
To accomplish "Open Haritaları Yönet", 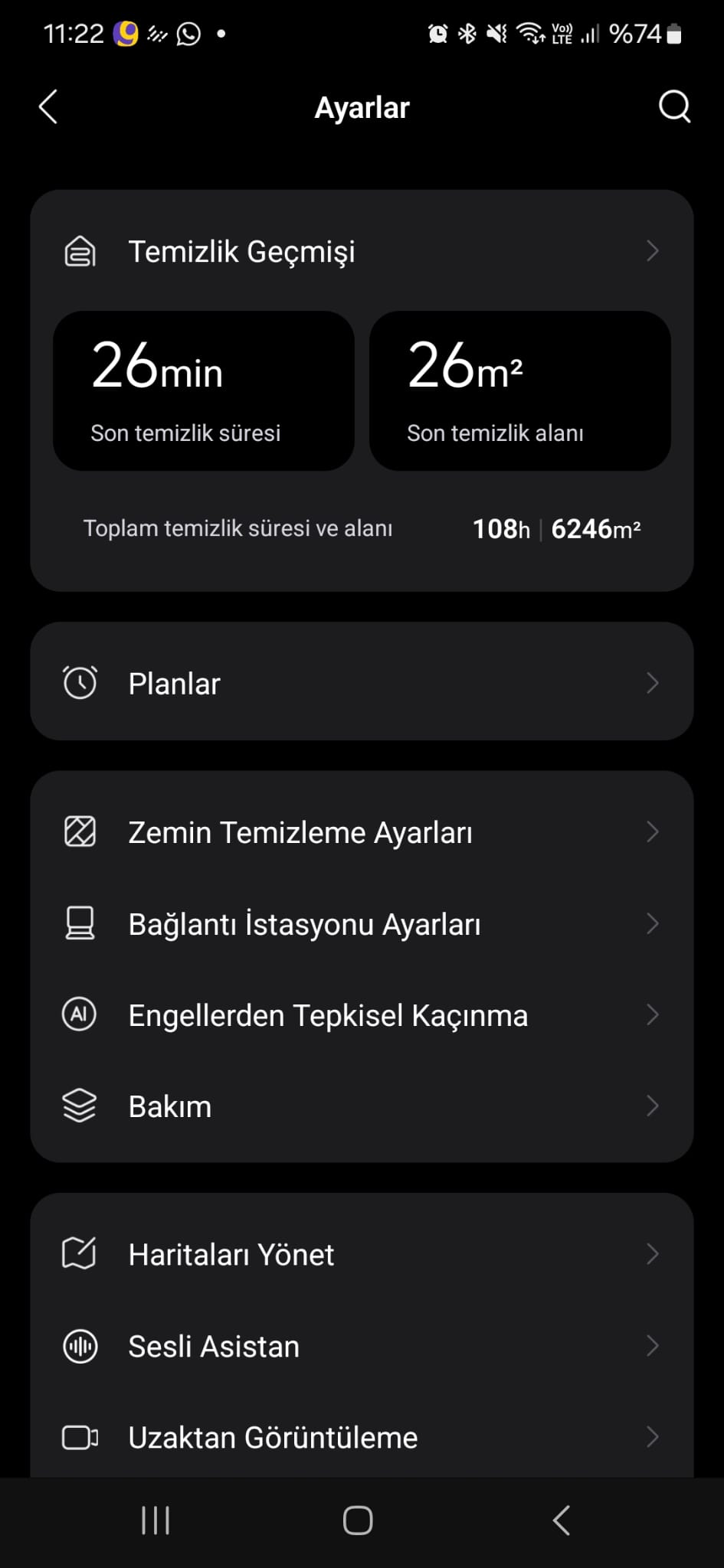I will click(x=362, y=1254).
